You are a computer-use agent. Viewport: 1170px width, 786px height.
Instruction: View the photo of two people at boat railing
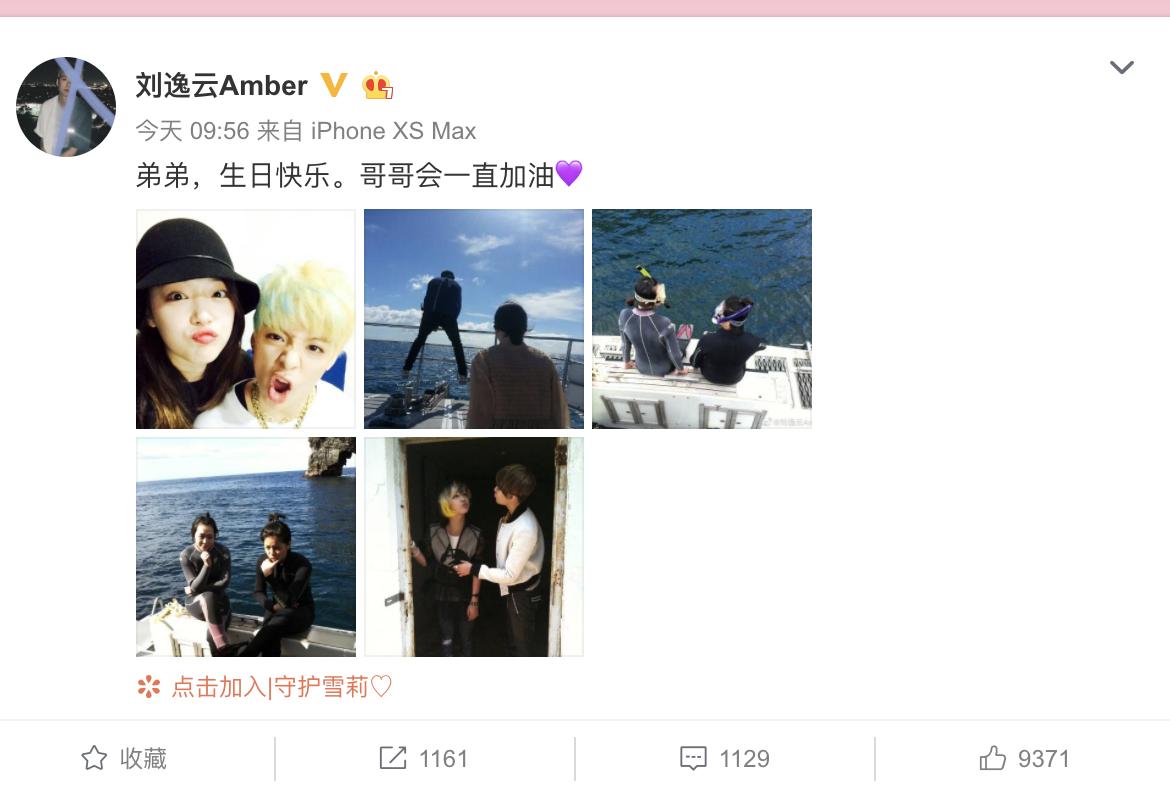point(473,319)
